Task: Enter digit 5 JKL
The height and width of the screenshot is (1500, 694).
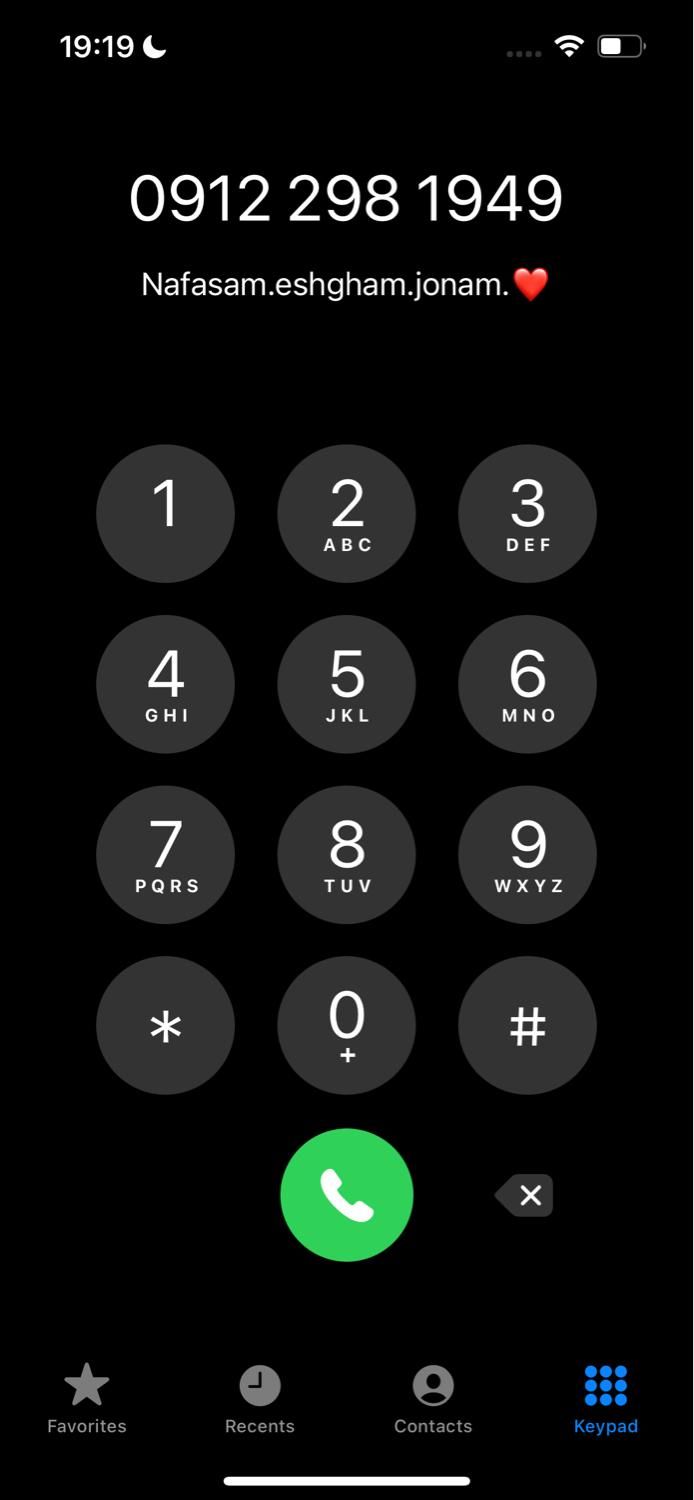Action: [346, 684]
